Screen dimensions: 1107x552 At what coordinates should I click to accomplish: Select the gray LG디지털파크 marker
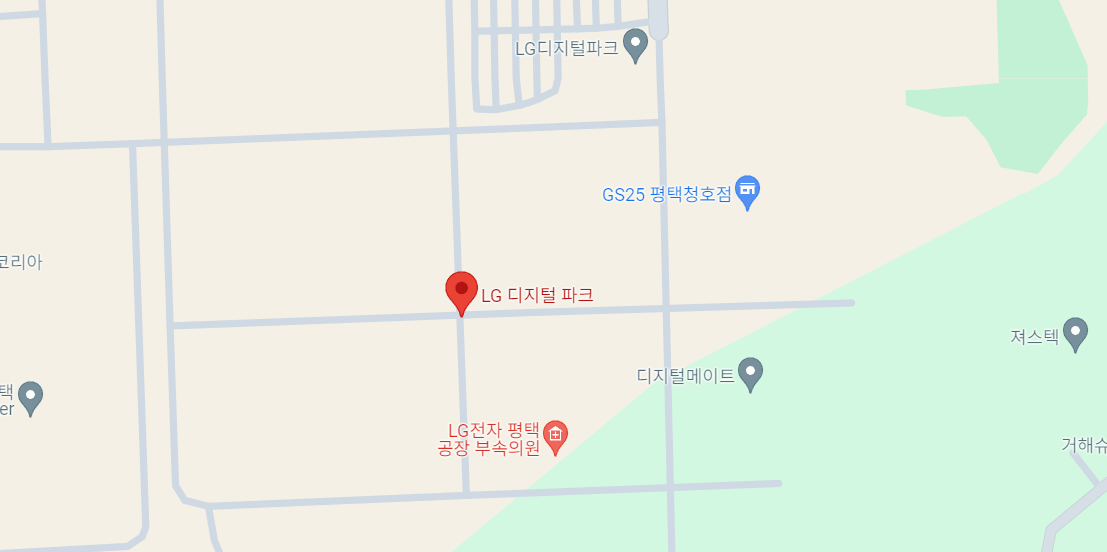point(635,44)
